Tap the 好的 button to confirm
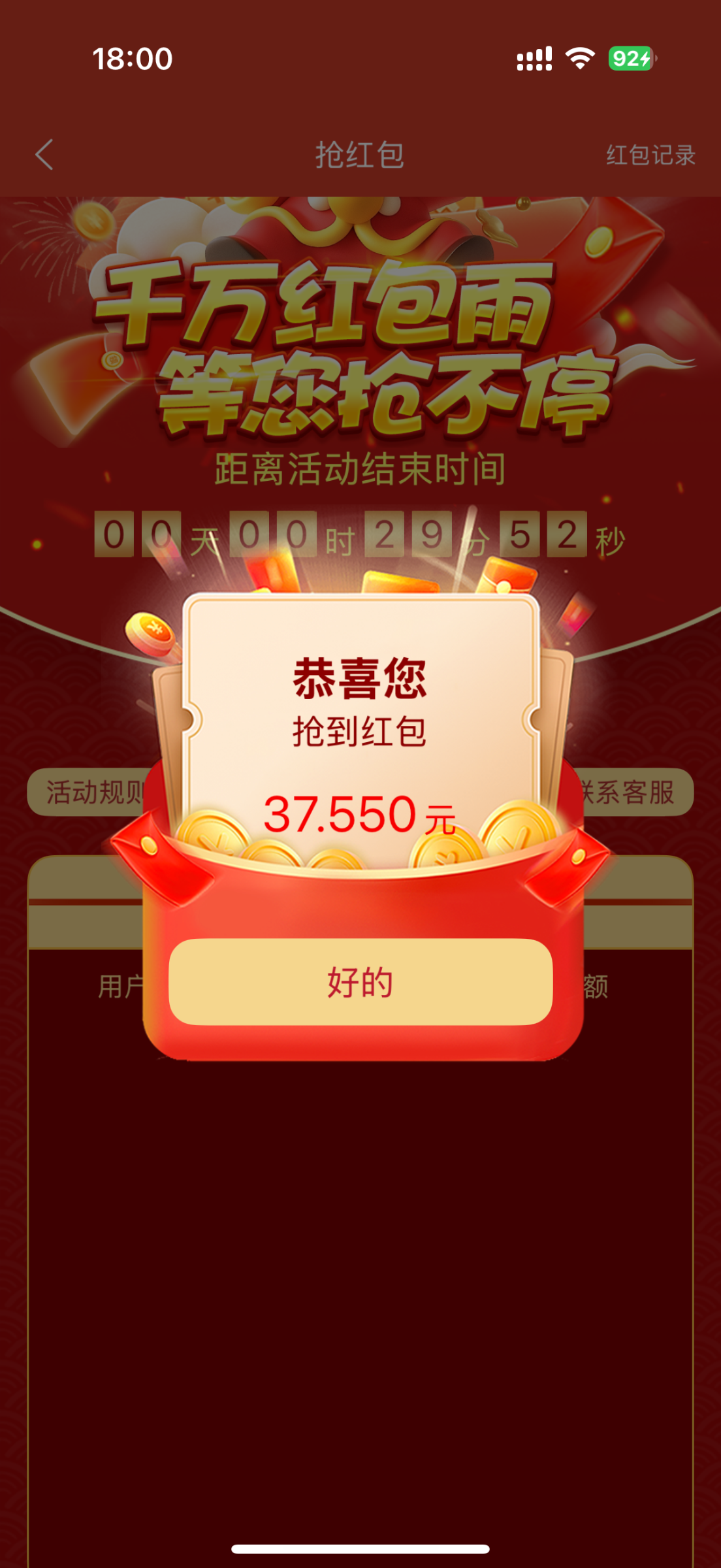Image resolution: width=721 pixels, height=1568 pixels. [x=360, y=981]
